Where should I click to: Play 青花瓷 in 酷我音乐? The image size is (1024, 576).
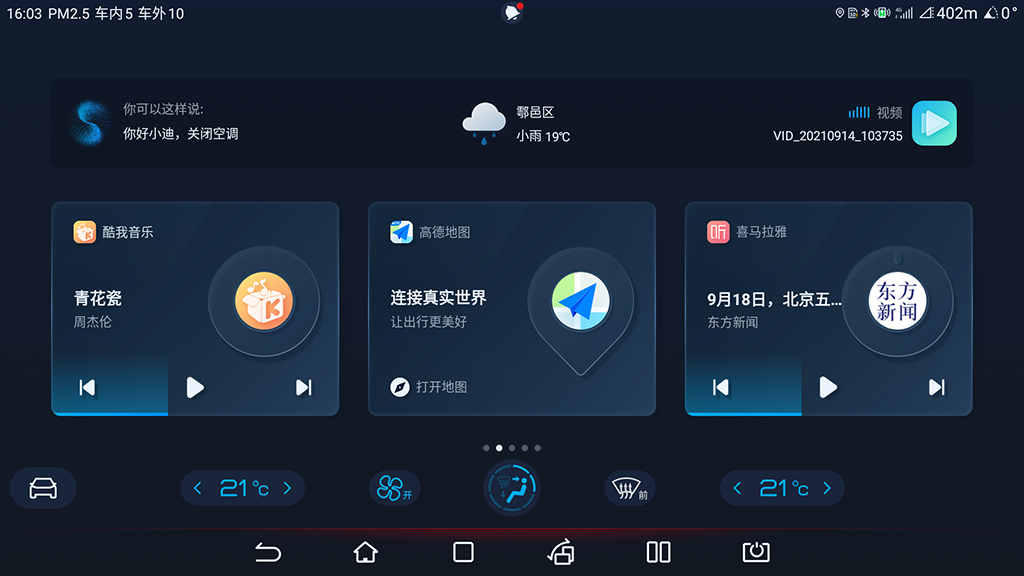tap(195, 388)
